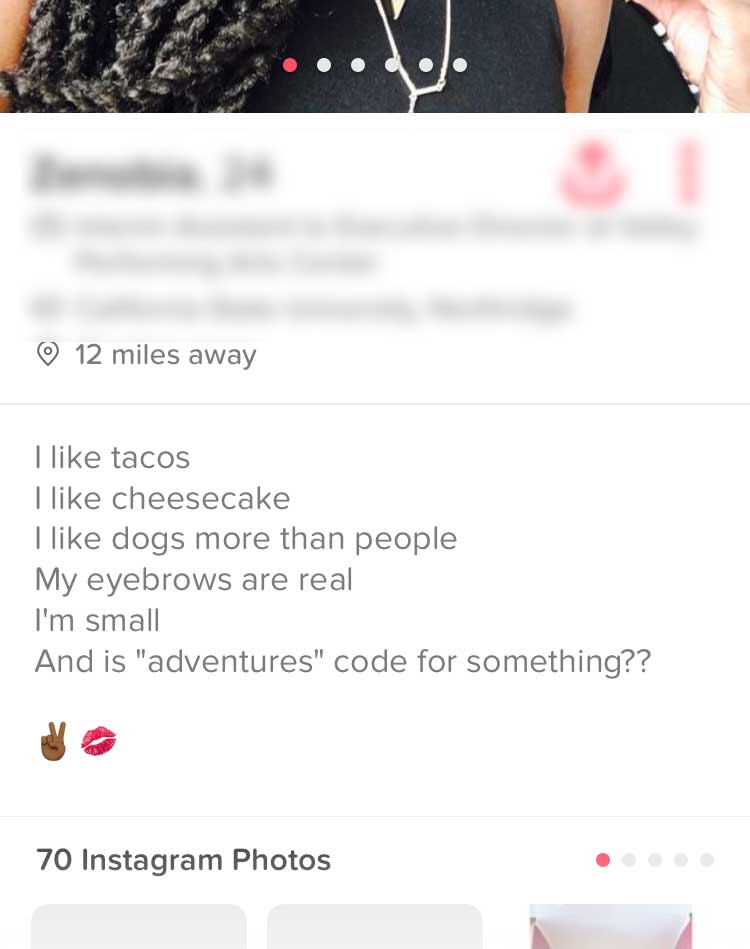Viewport: 750px width, 949px height.
Task: Switch to the second Instagram photos page
Action: pos(629,860)
